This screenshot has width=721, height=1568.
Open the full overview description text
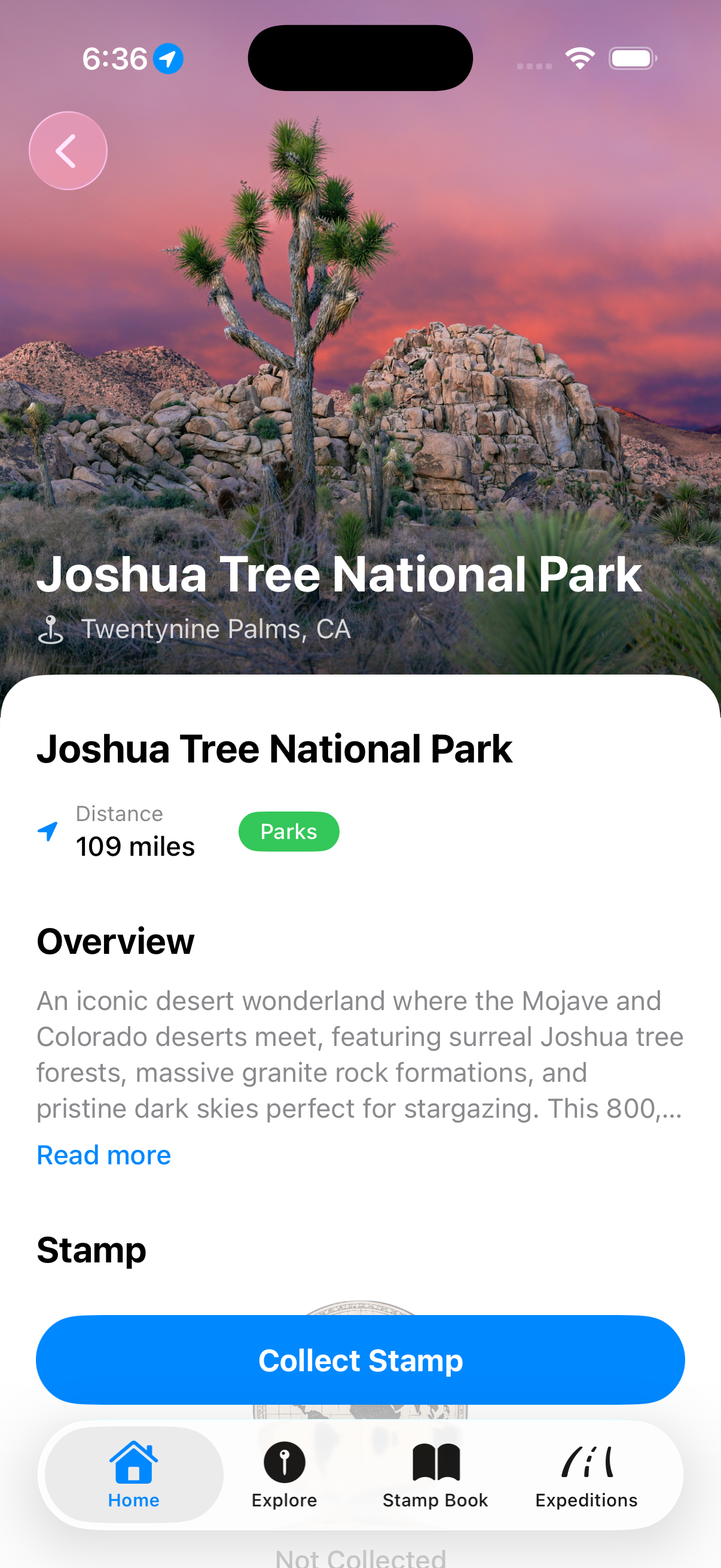[103, 1154]
